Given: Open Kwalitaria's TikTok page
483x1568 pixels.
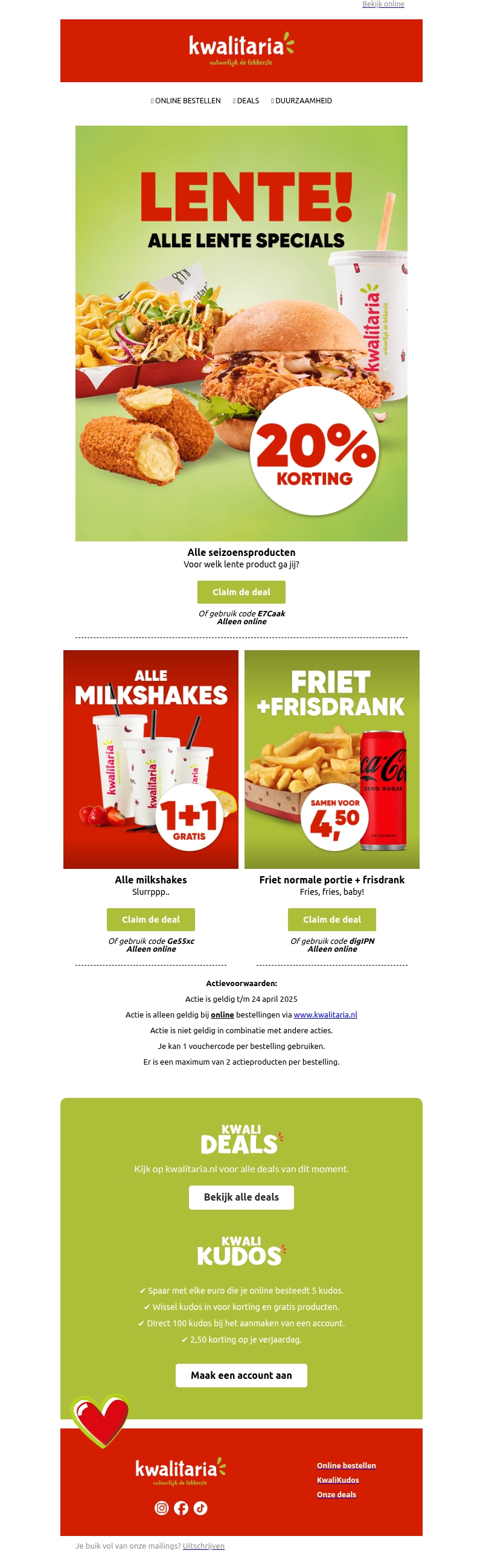Looking at the screenshot, I should click(200, 1508).
